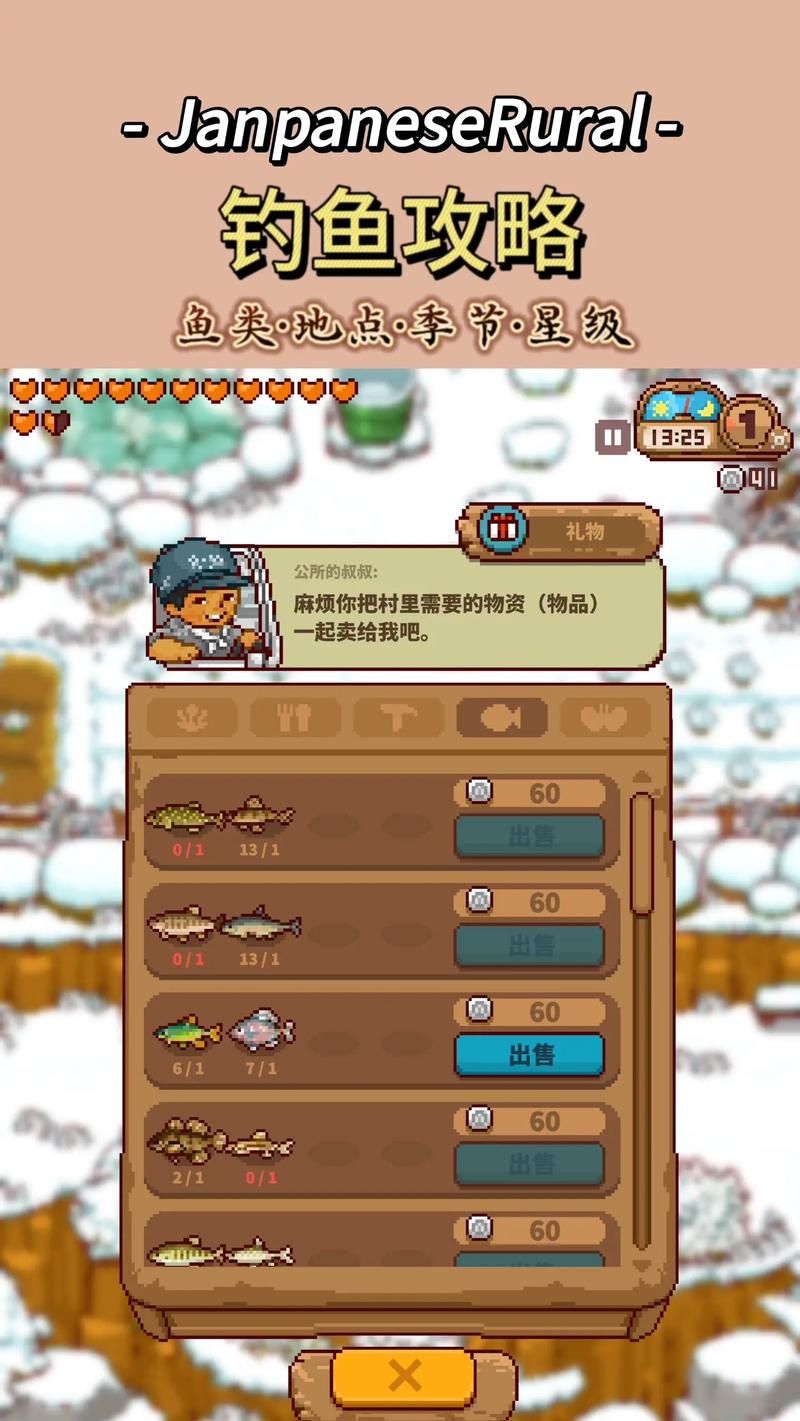This screenshot has width=800, height=1421.
Task: Tap 出售 for the 6/1 and 7/1 fish bundle
Action: click(x=529, y=1055)
